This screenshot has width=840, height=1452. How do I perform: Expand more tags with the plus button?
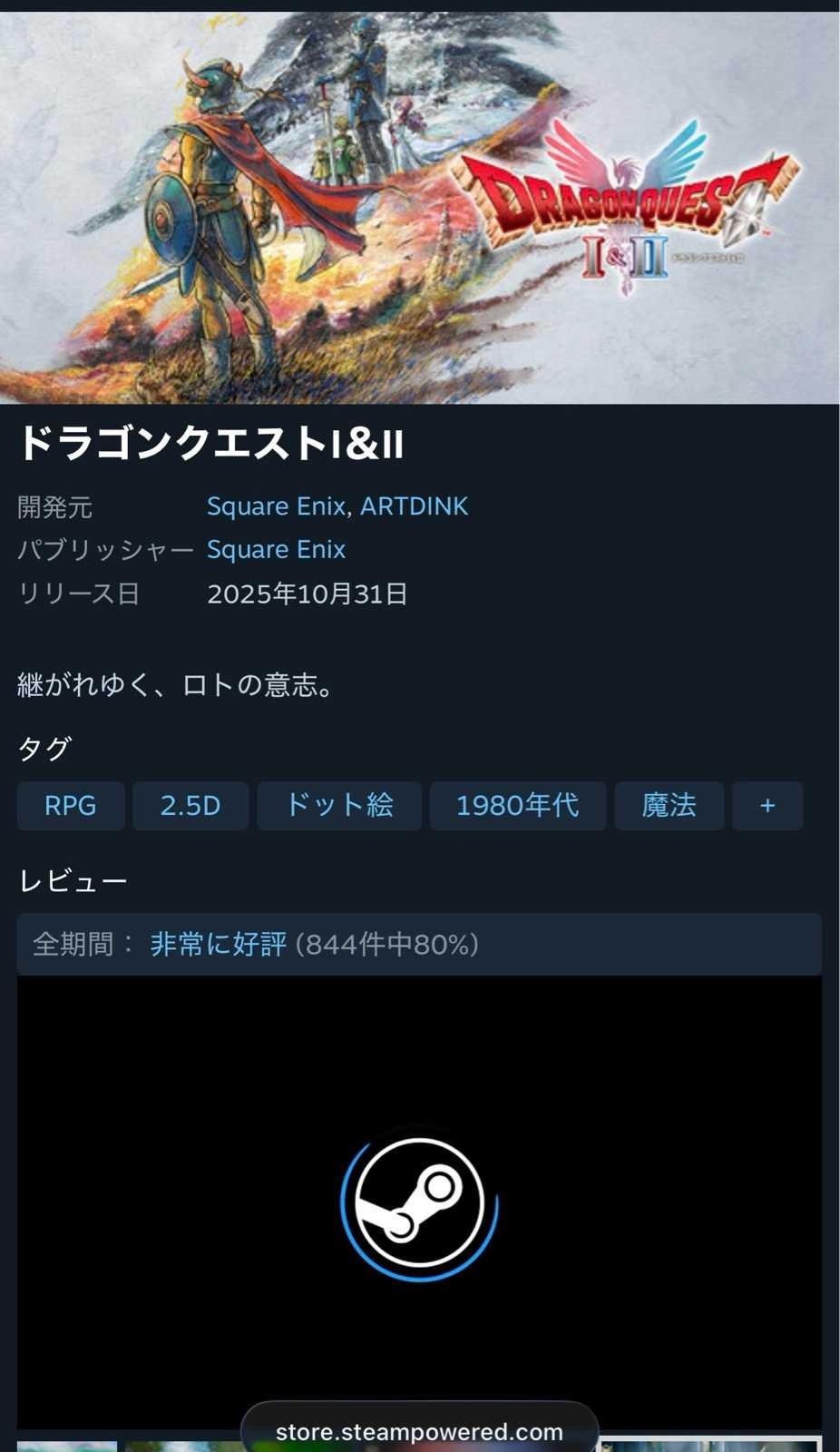click(767, 806)
